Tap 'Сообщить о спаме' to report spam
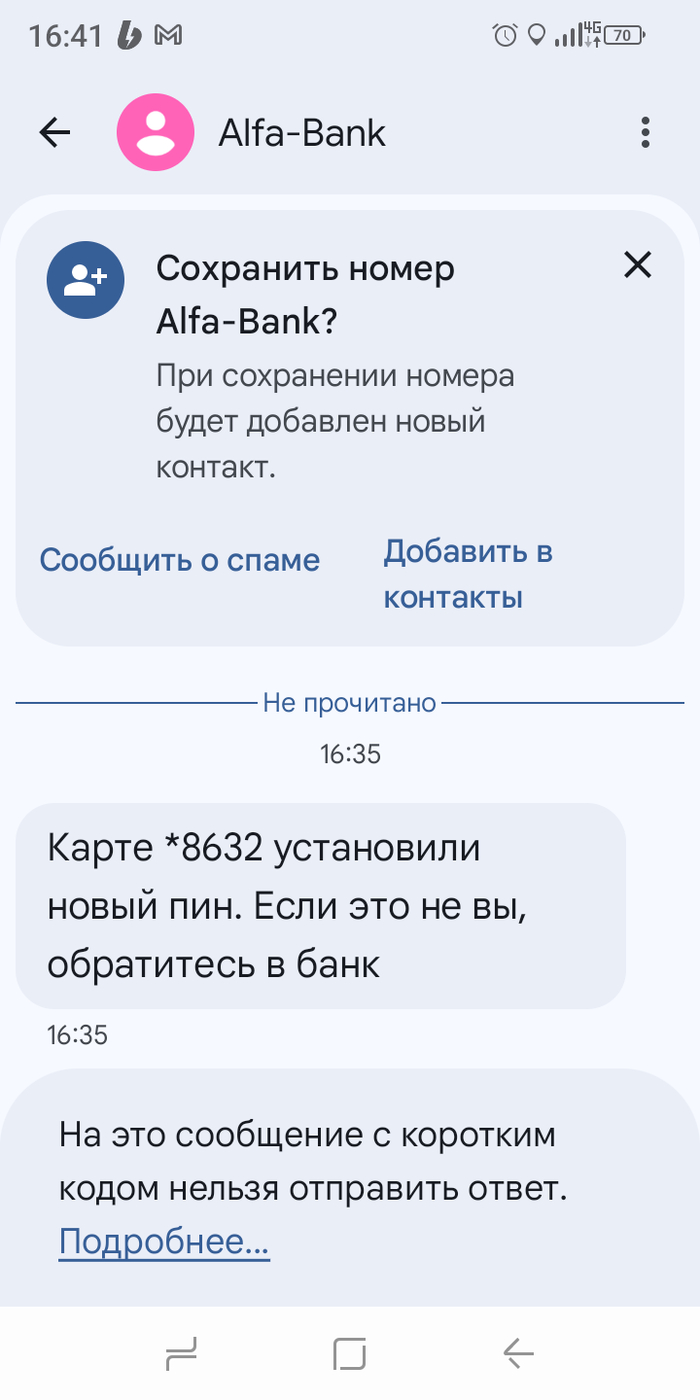700x1400 pixels. point(180,560)
